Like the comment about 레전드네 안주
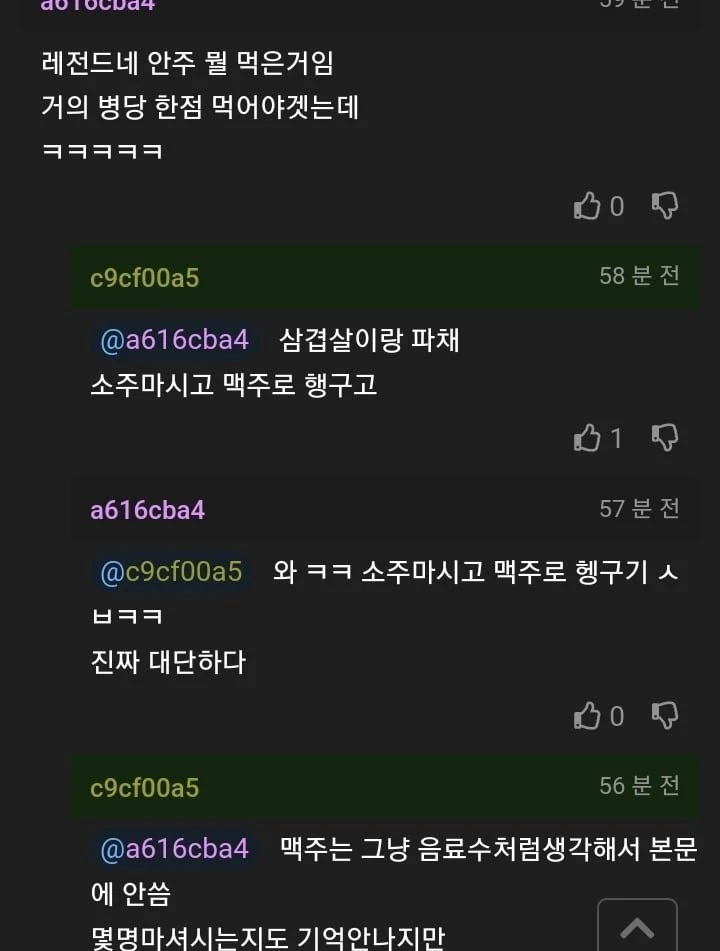 pos(587,206)
